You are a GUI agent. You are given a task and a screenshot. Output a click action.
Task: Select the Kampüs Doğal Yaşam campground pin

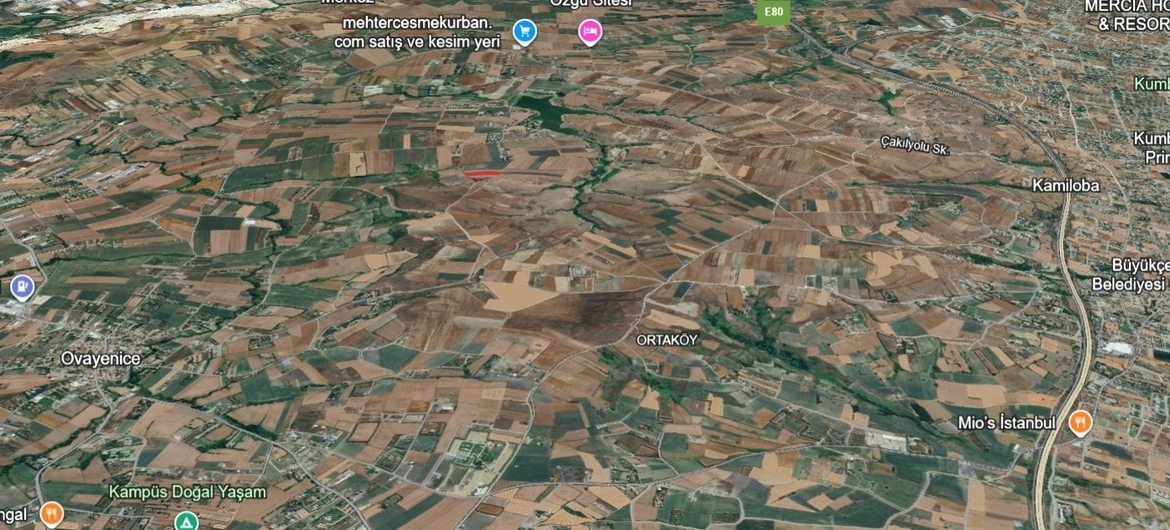point(186,520)
